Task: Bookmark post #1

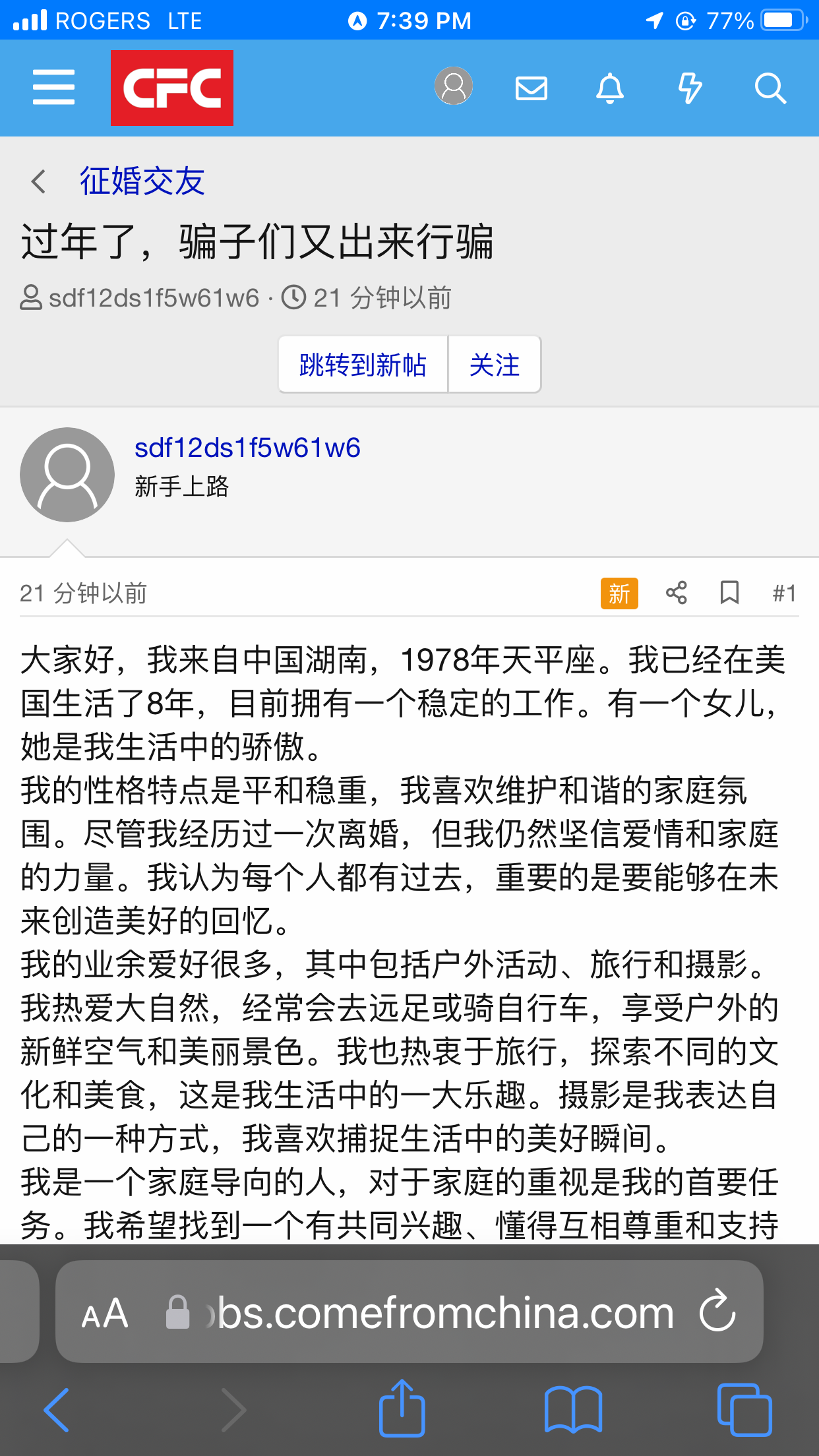Action: coord(729,593)
